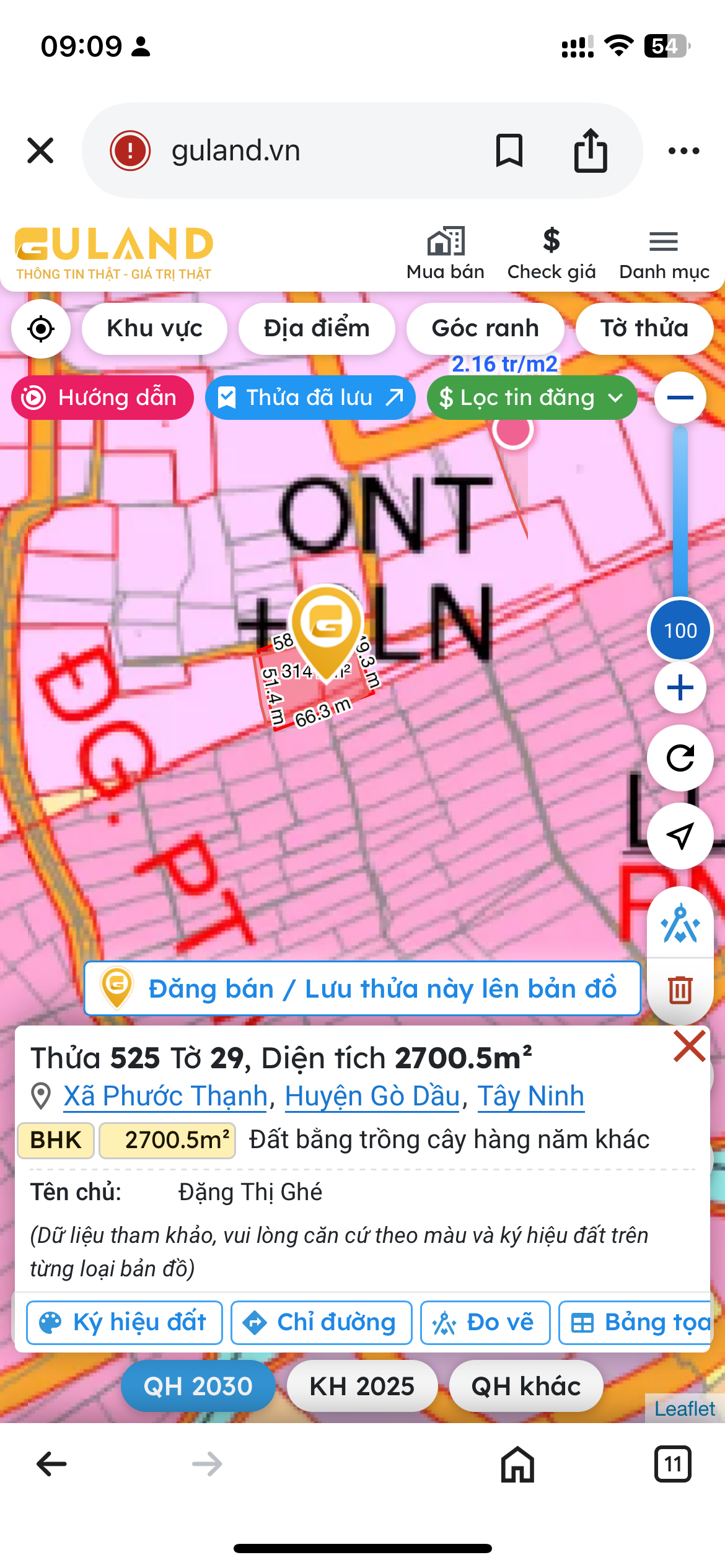Open Thửa đã lưu saved parcels

310,398
